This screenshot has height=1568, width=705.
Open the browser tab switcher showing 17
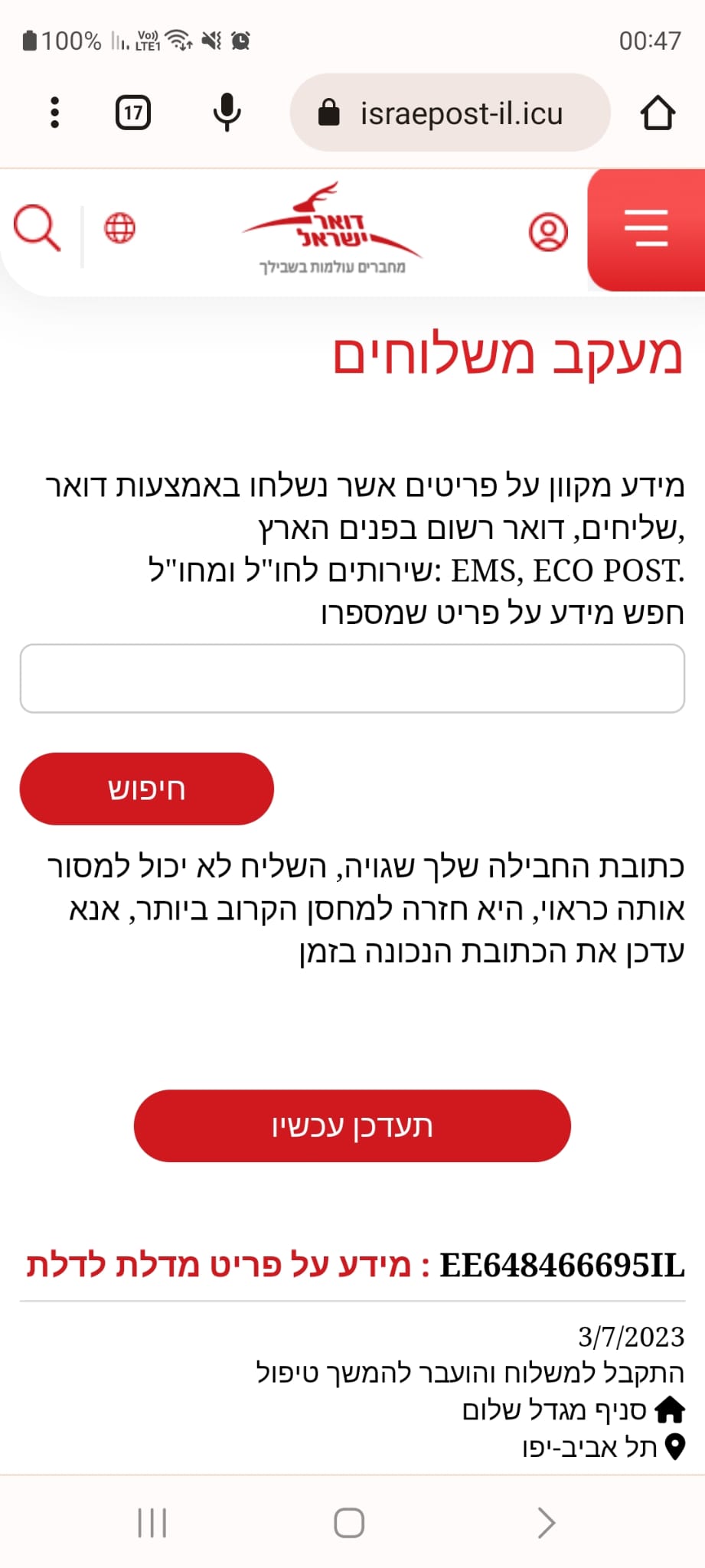[x=133, y=113]
